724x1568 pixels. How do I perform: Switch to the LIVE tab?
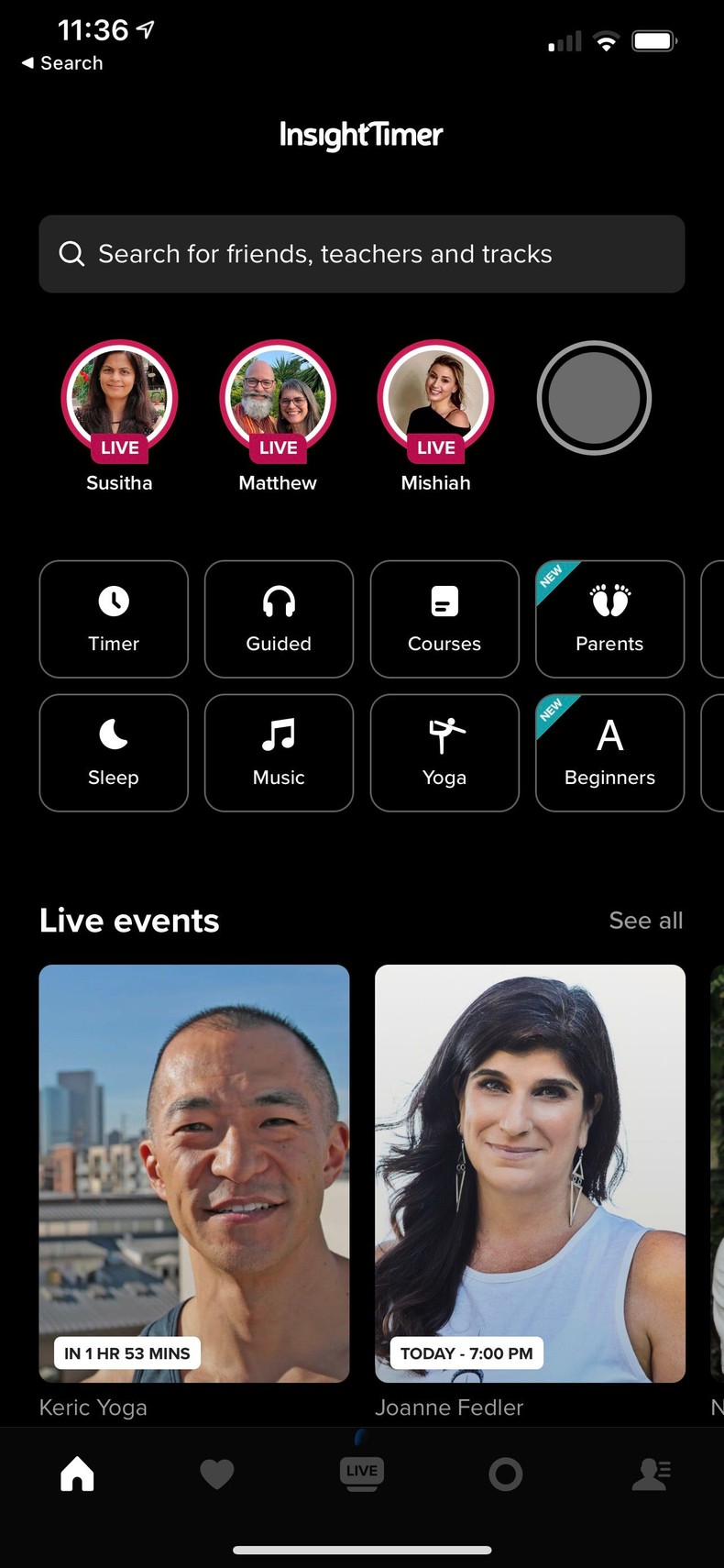pos(361,1472)
